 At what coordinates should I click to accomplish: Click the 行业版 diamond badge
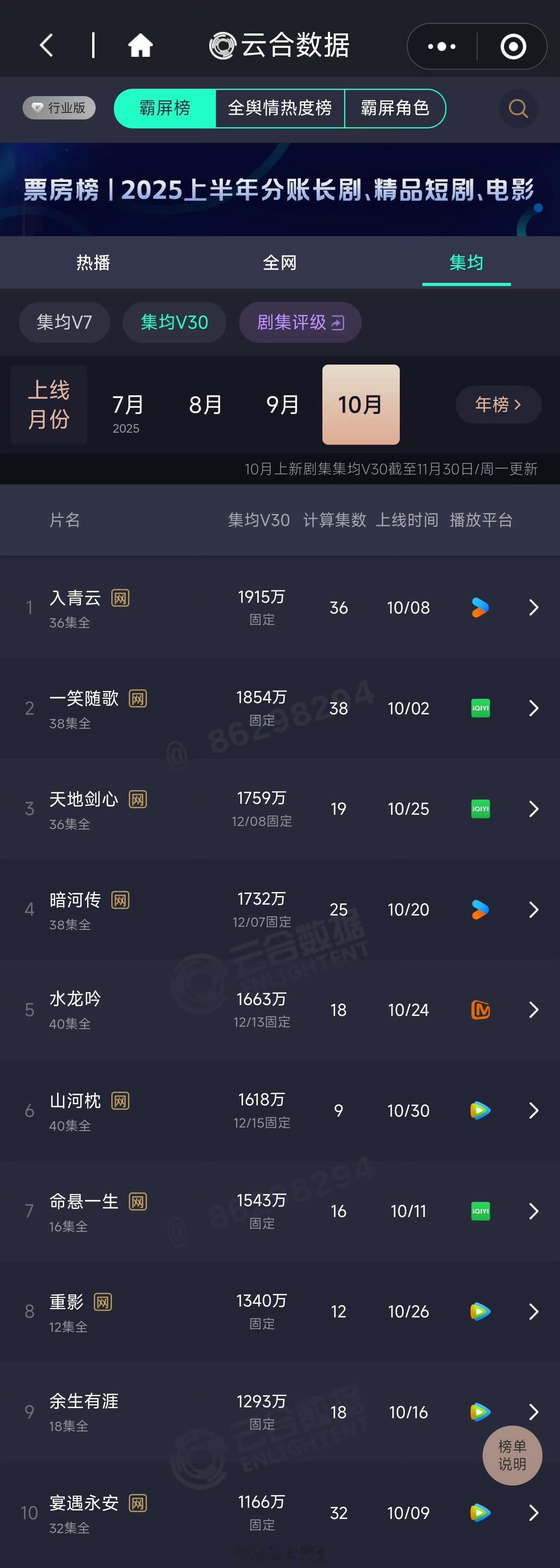tap(59, 108)
